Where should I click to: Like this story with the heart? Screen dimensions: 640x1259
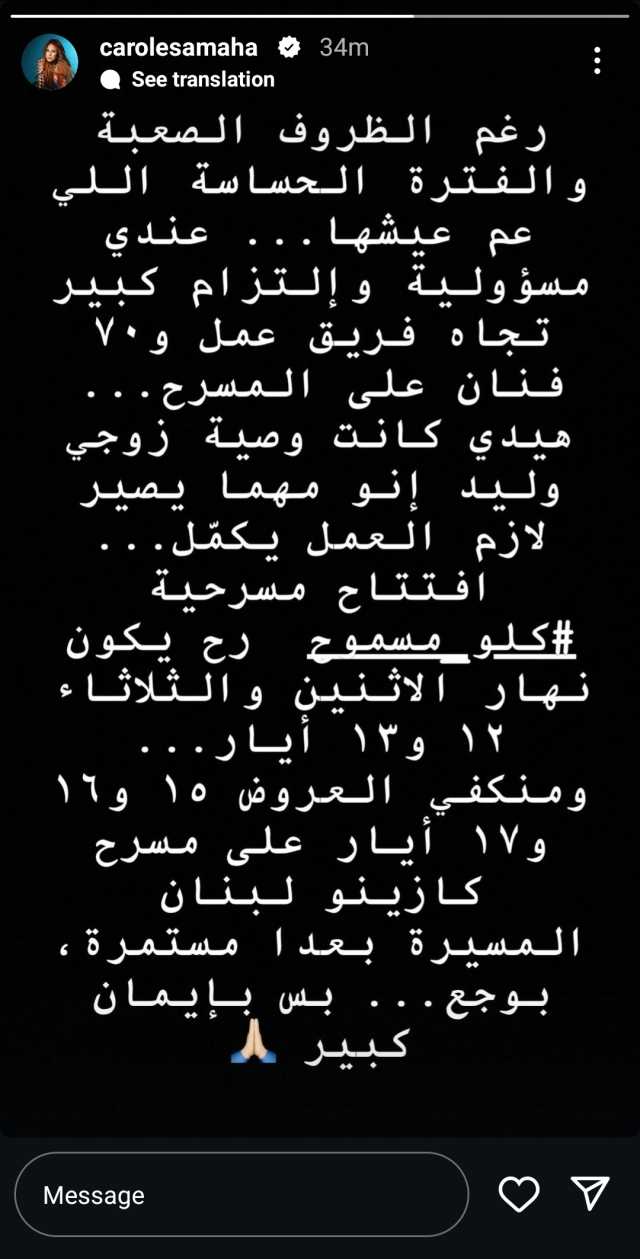[519, 1194]
